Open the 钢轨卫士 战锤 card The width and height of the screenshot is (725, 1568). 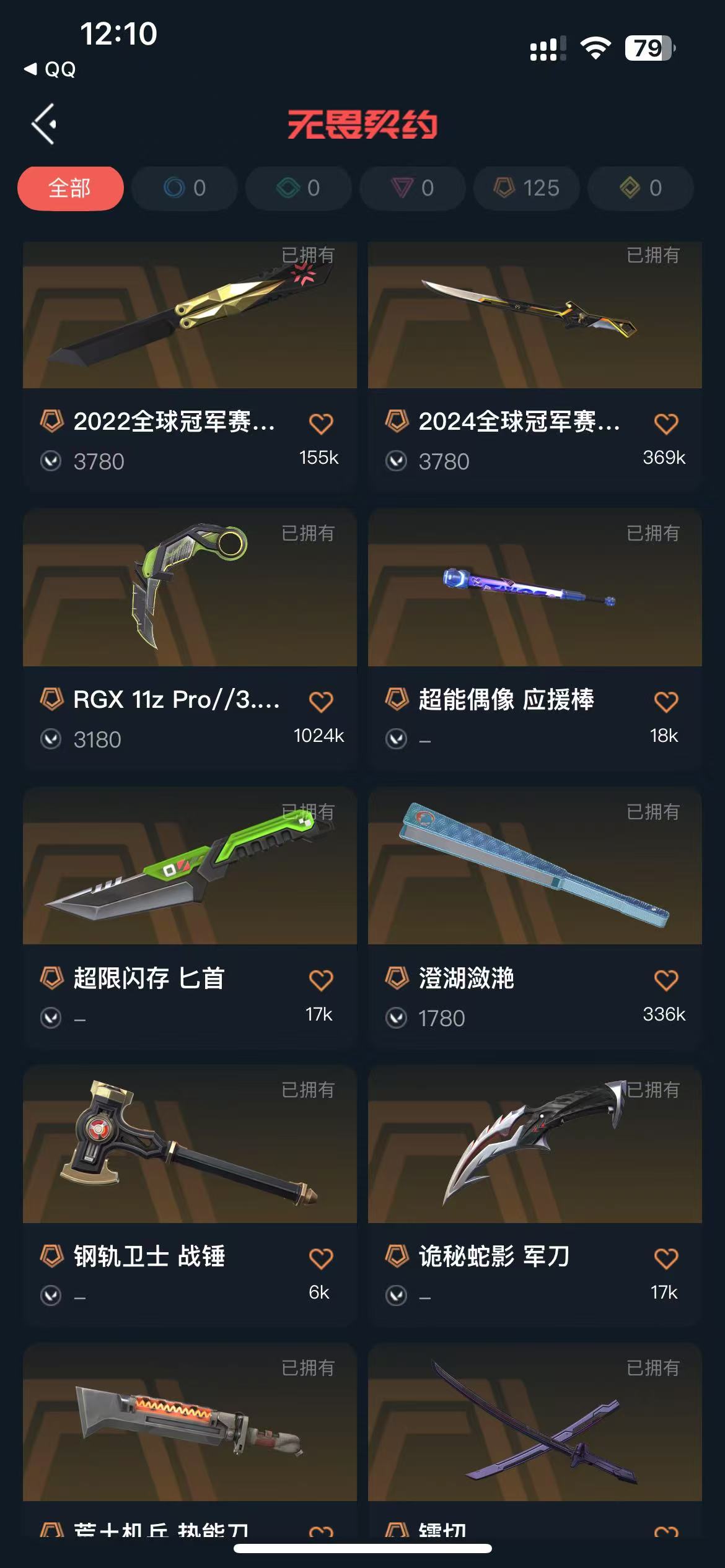190,1146
